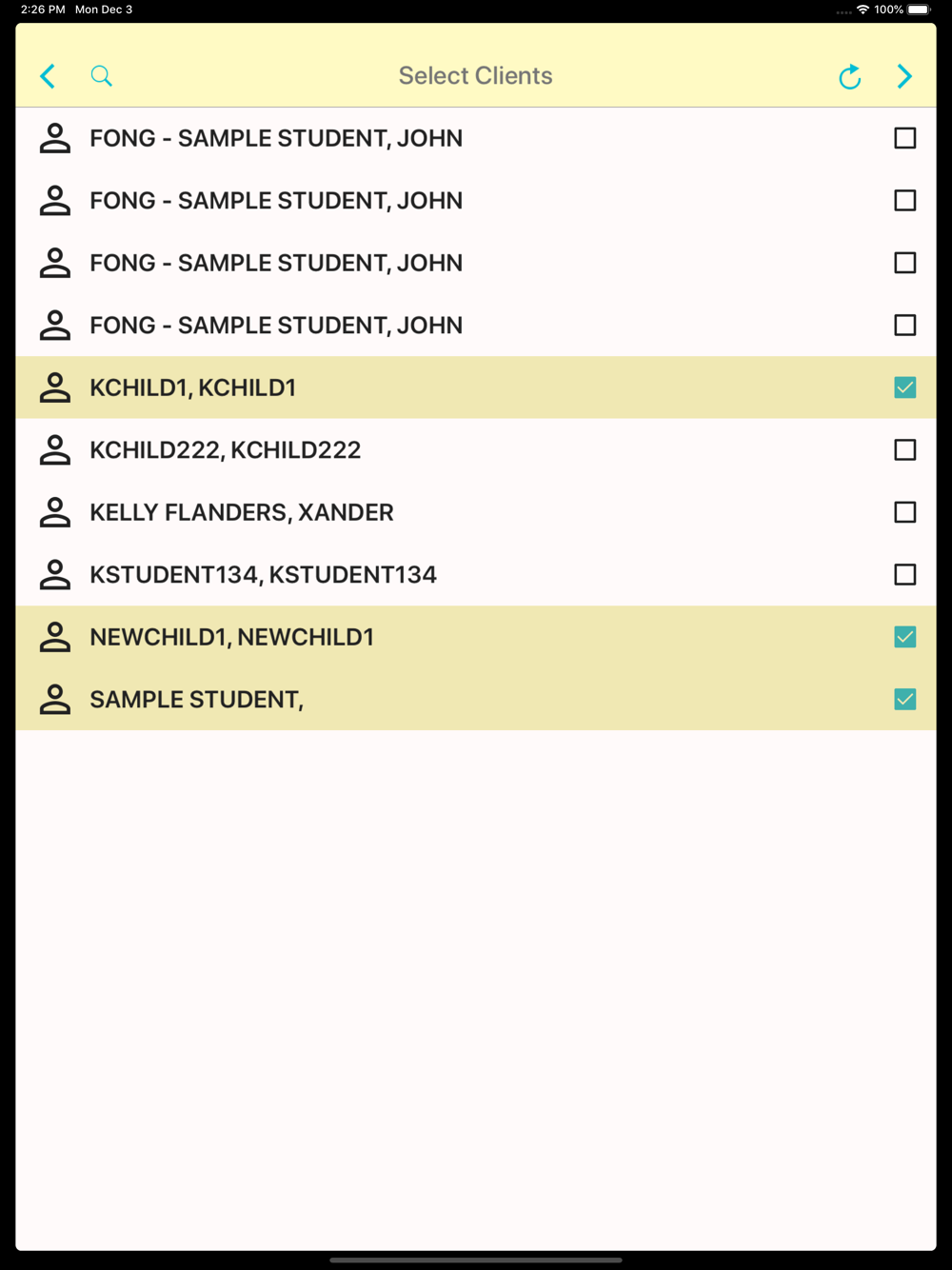The width and height of the screenshot is (952, 1270).
Task: Untick the SAMPLE STUDENT, checkbox
Action: 905,700
